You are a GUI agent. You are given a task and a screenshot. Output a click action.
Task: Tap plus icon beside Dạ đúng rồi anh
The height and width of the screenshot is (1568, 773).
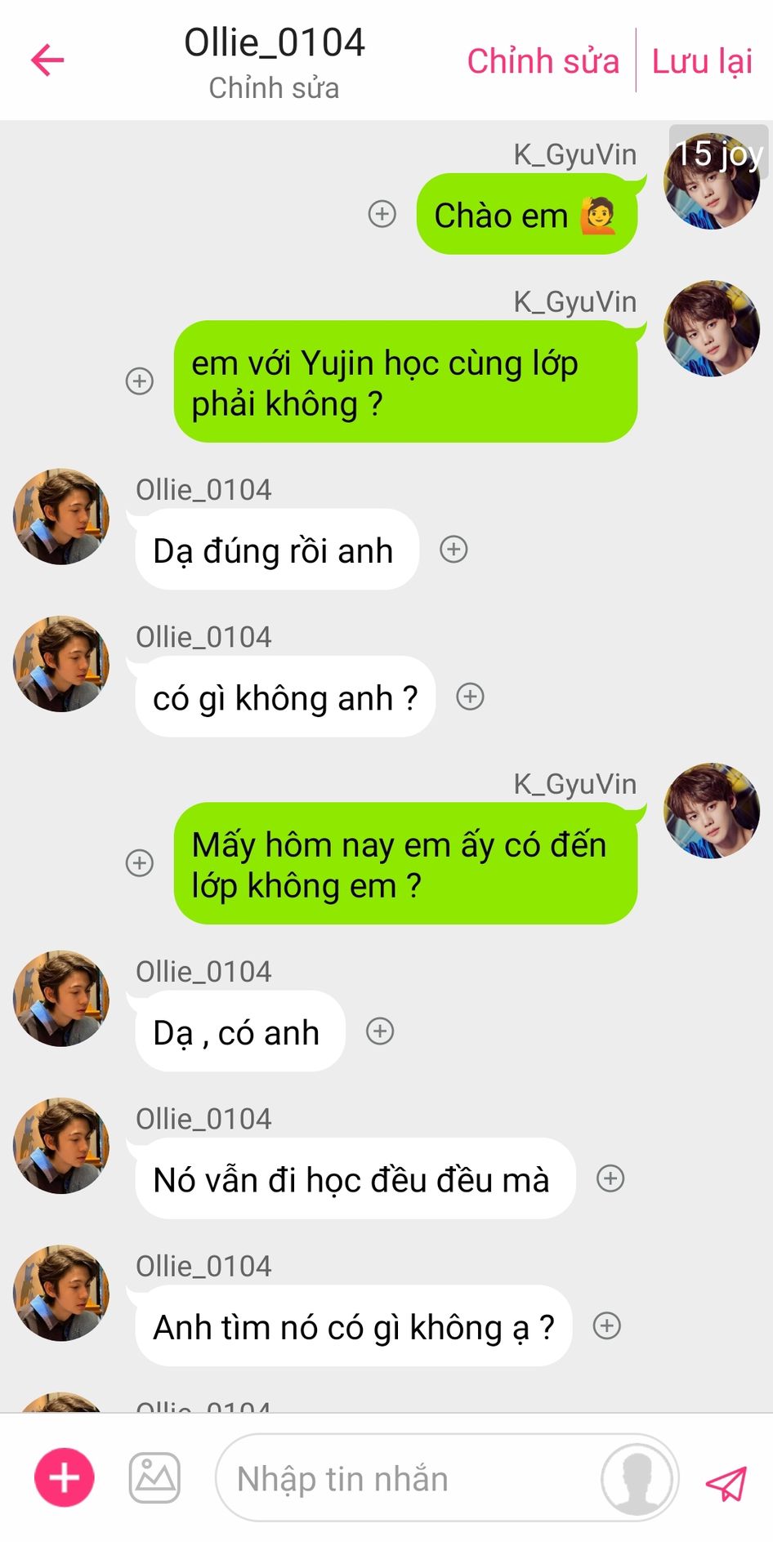454,550
